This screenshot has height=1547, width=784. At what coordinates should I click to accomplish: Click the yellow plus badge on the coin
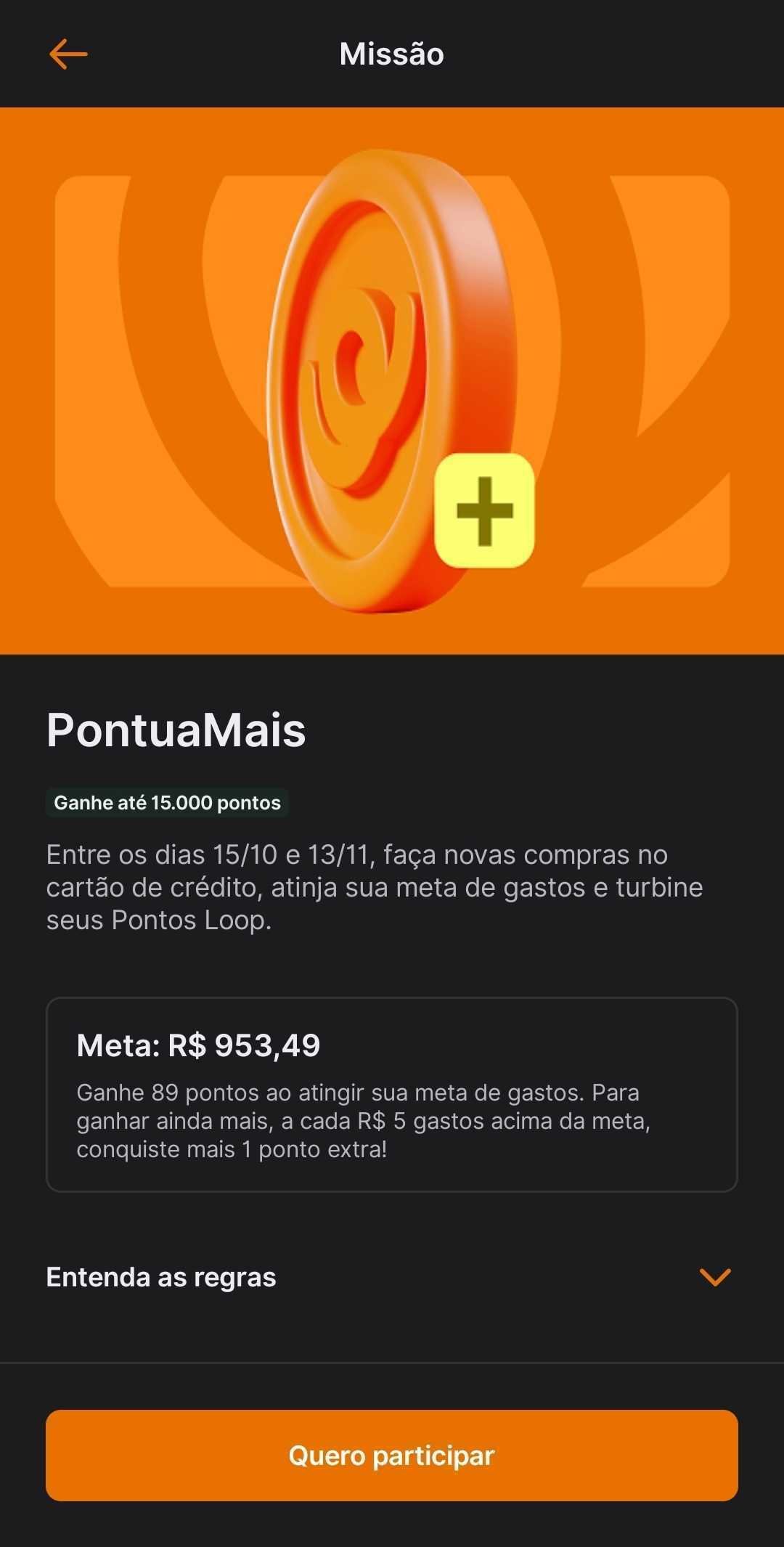pos(485,509)
